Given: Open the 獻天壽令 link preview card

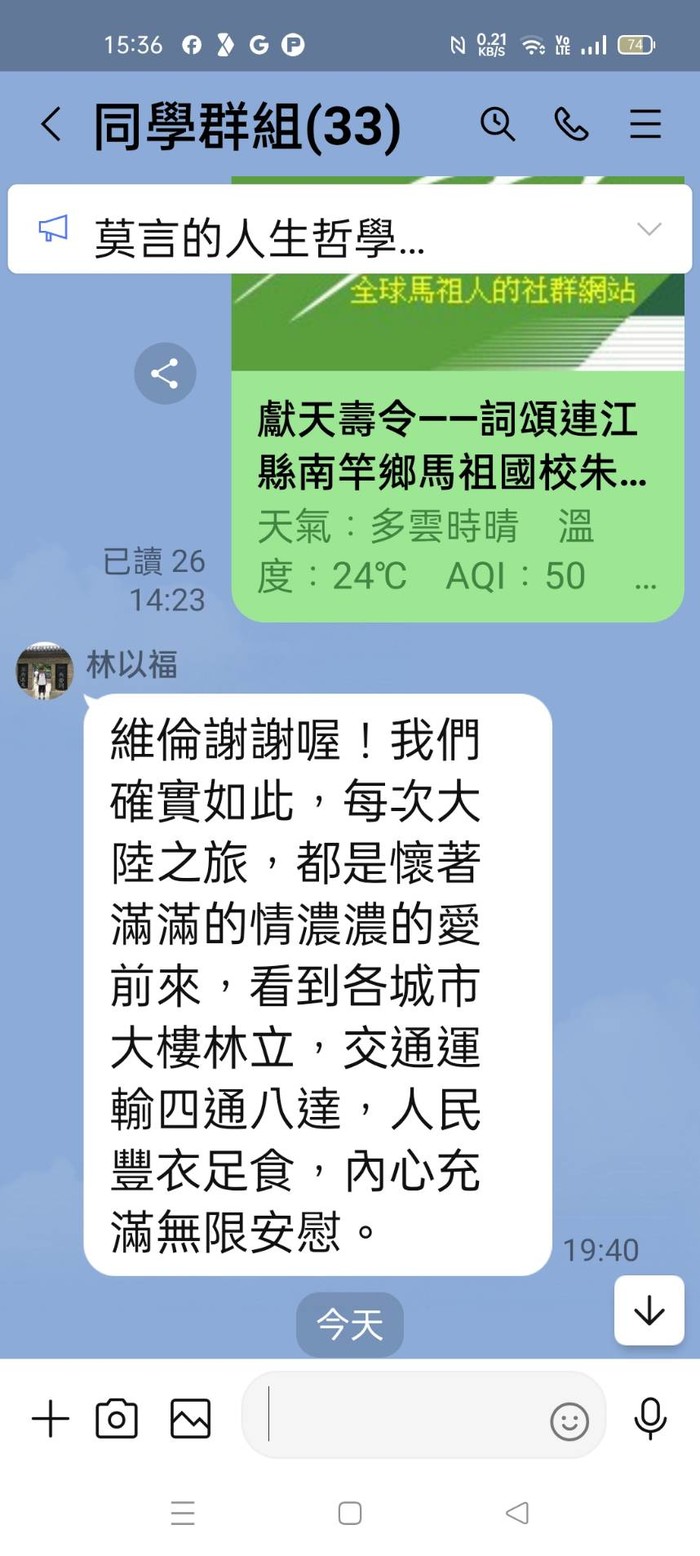Looking at the screenshot, I should pos(457,480).
